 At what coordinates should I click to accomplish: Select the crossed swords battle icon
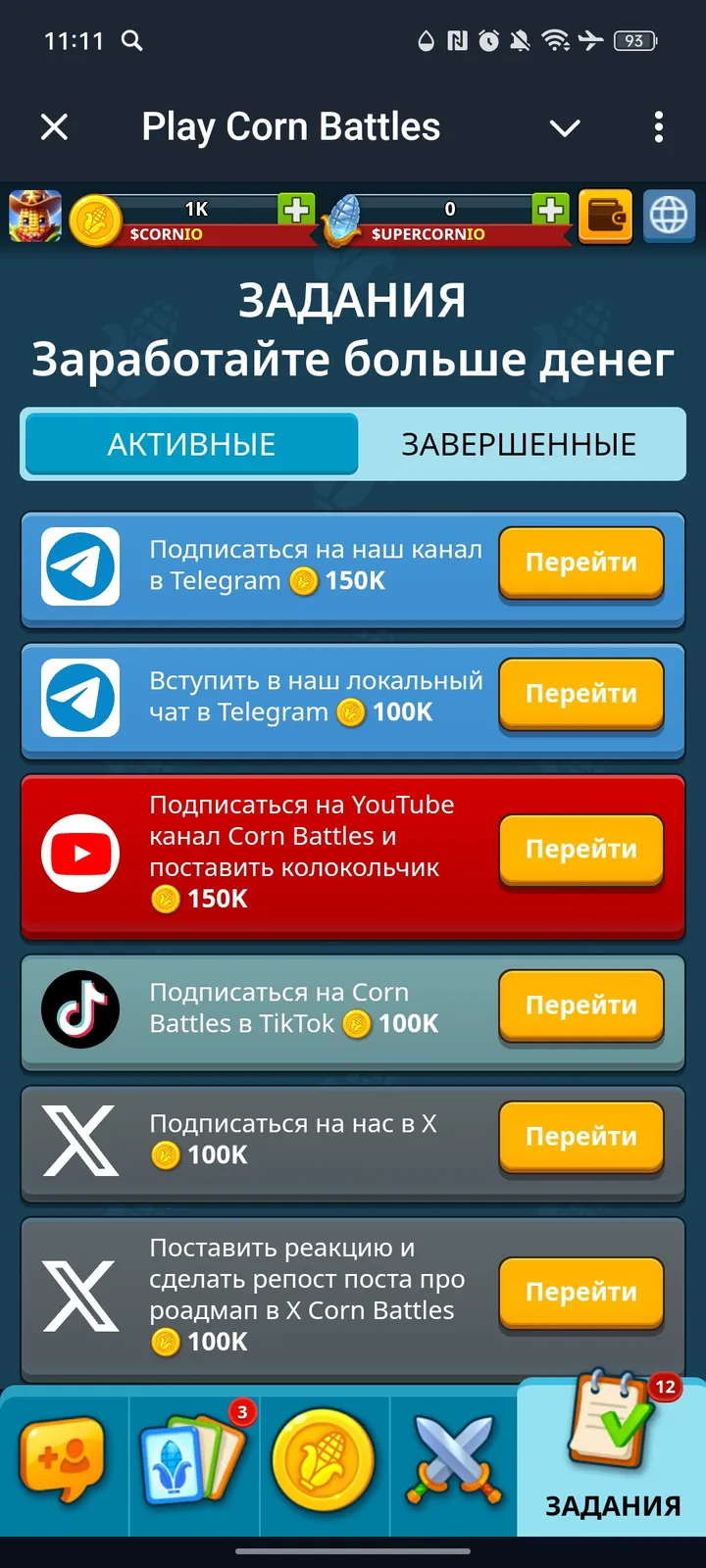coord(453,1460)
